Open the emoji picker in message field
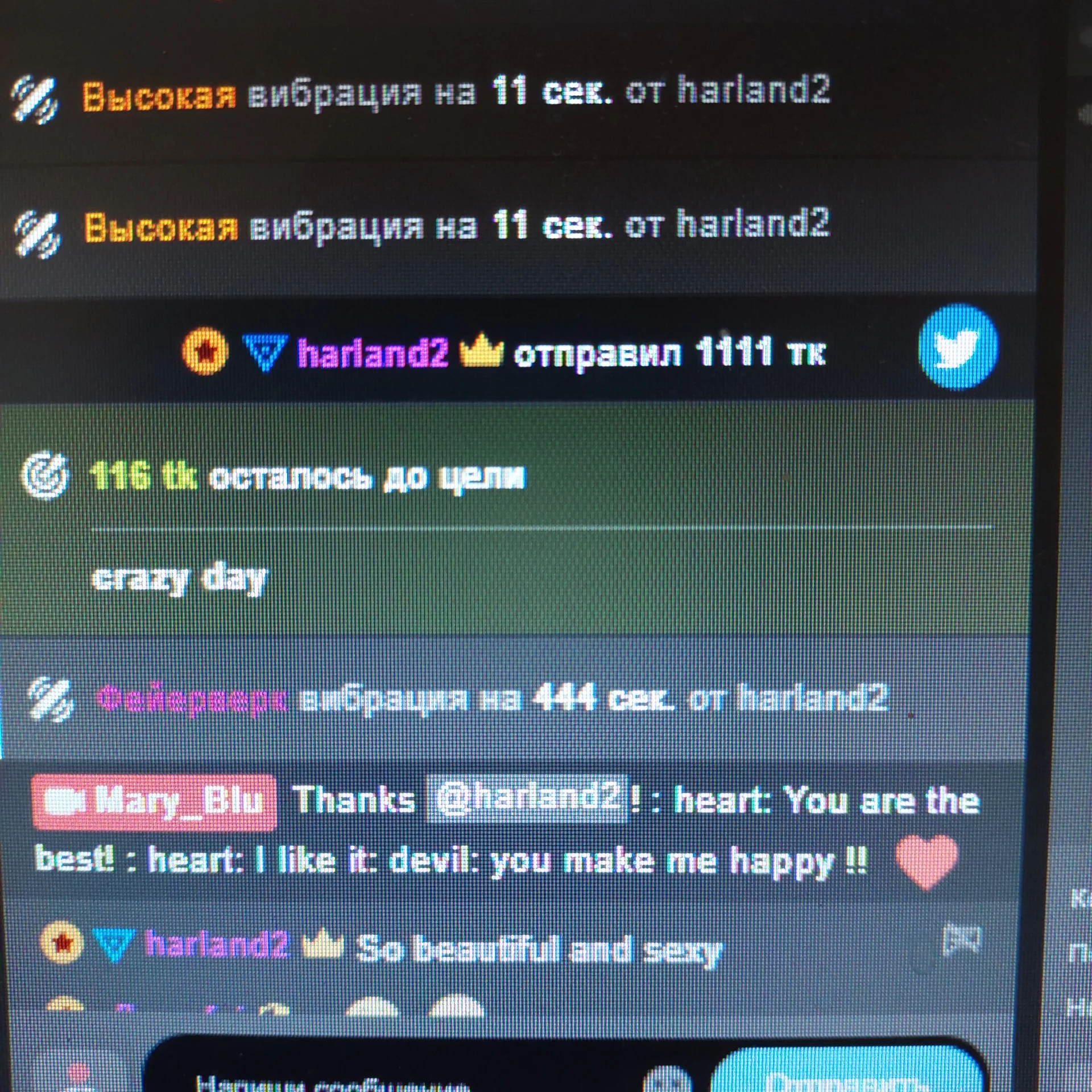The width and height of the screenshot is (1092, 1092). (x=667, y=1078)
